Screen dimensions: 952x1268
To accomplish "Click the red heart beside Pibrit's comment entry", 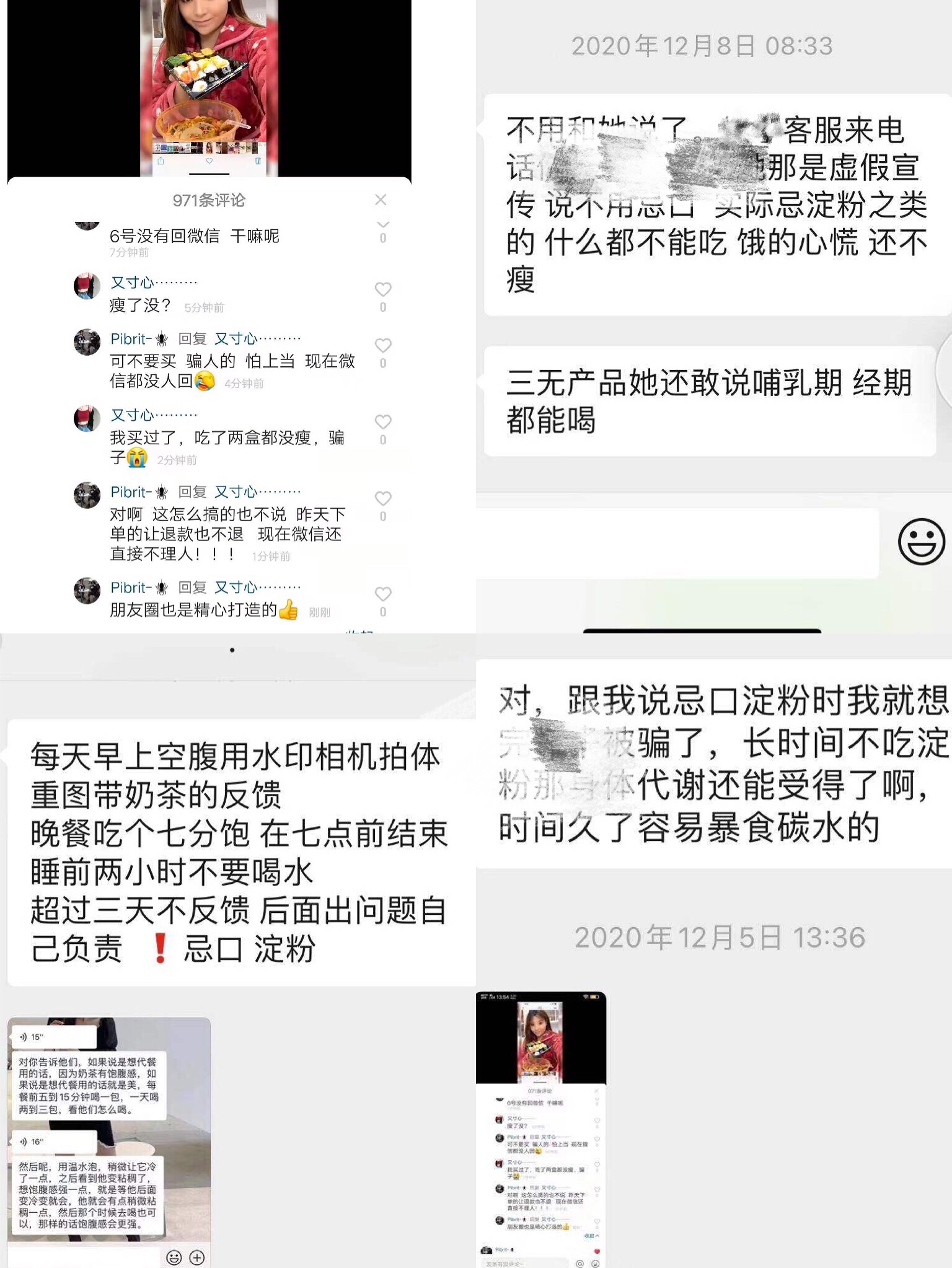I will [597, 1251].
